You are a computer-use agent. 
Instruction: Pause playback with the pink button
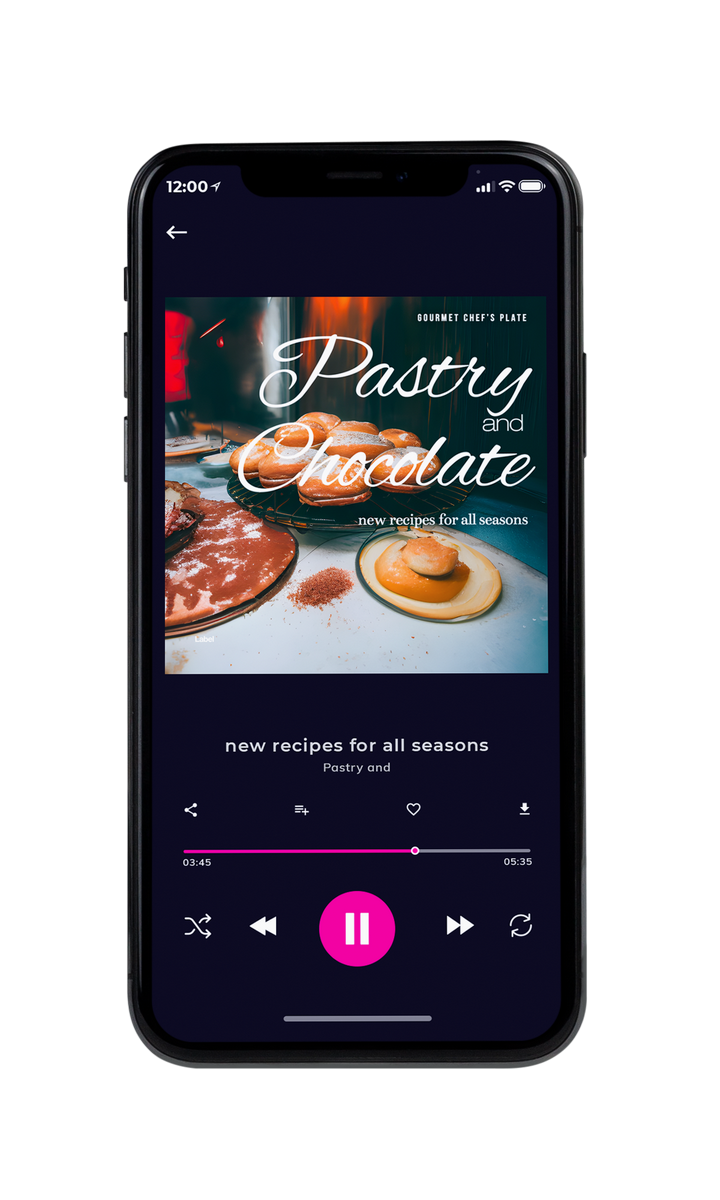pos(357,929)
